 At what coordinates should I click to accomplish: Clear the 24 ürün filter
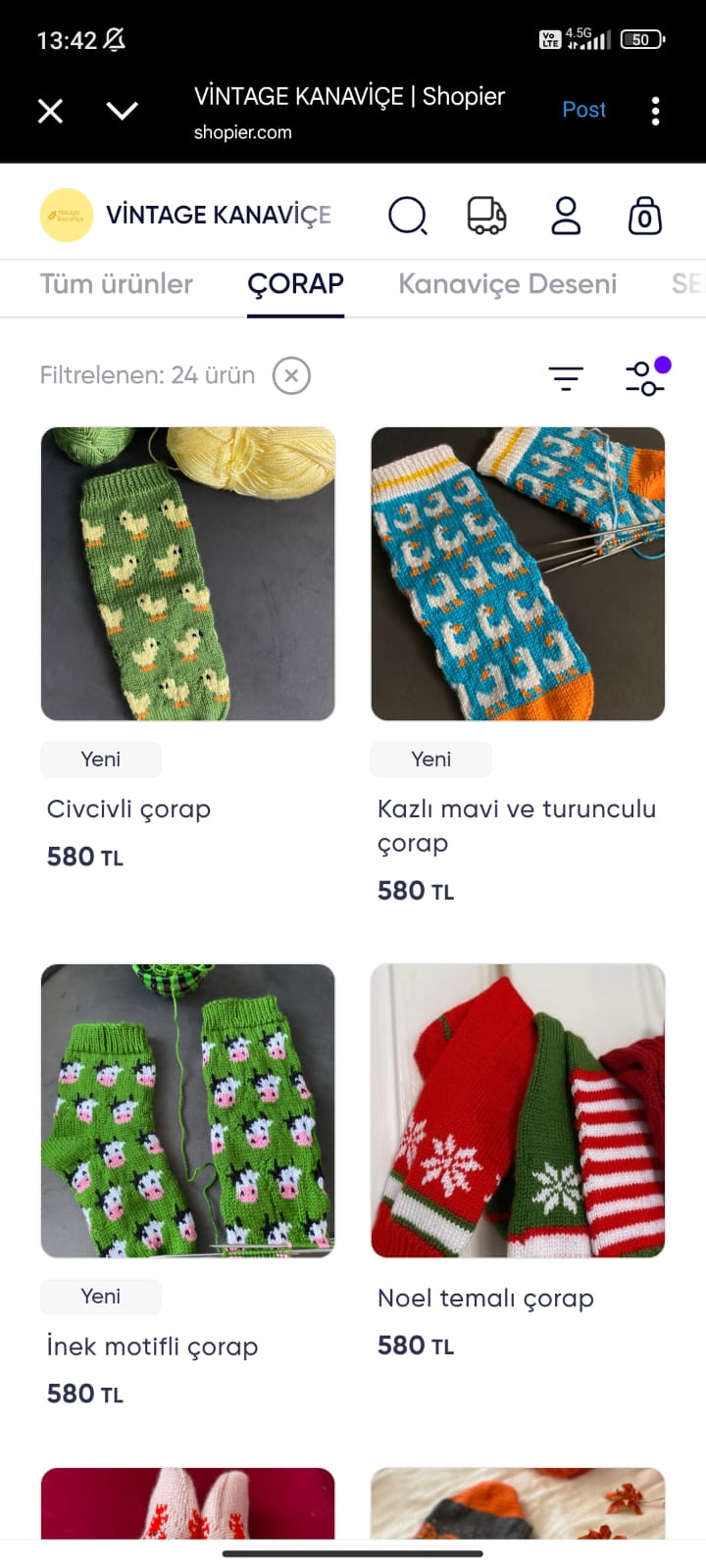tap(291, 375)
